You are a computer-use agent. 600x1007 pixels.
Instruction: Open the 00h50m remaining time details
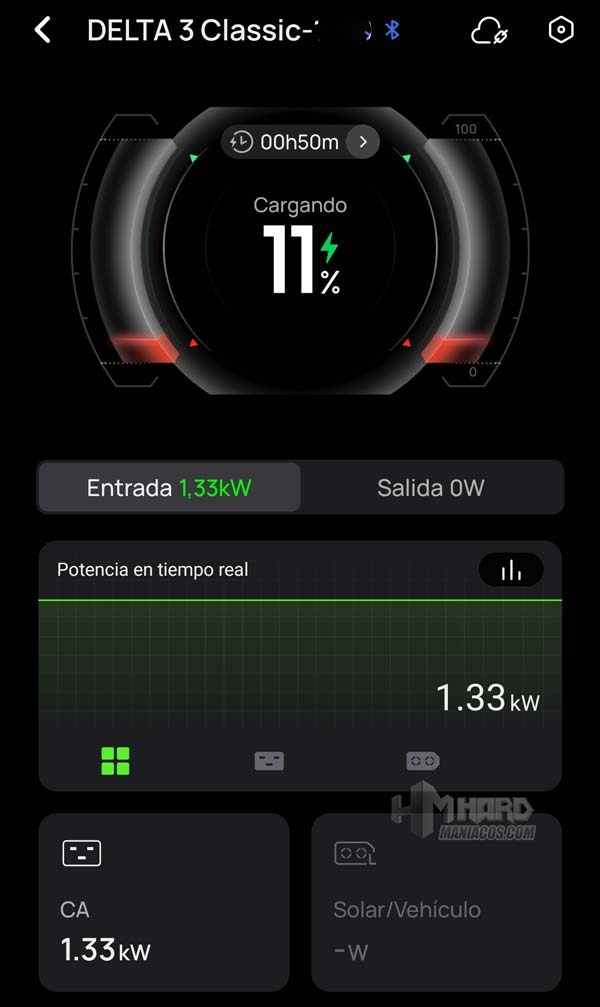coord(300,142)
